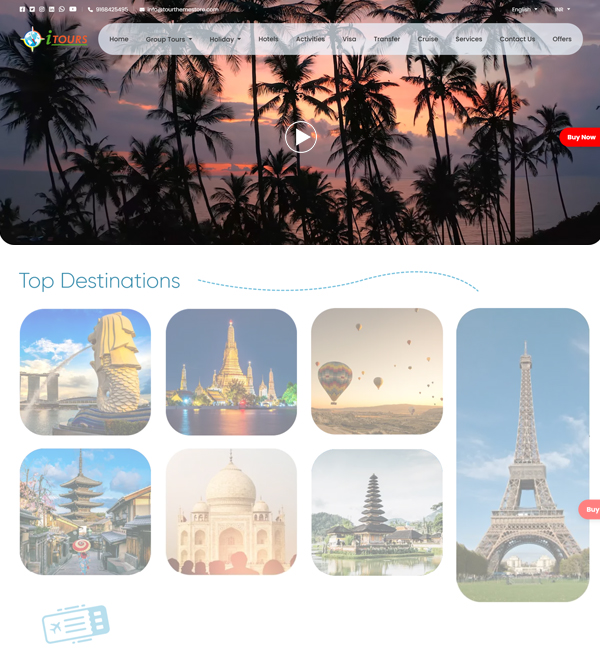This screenshot has height=660, width=600.
Task: Open the INR currency dropdown
Action: 562,9
